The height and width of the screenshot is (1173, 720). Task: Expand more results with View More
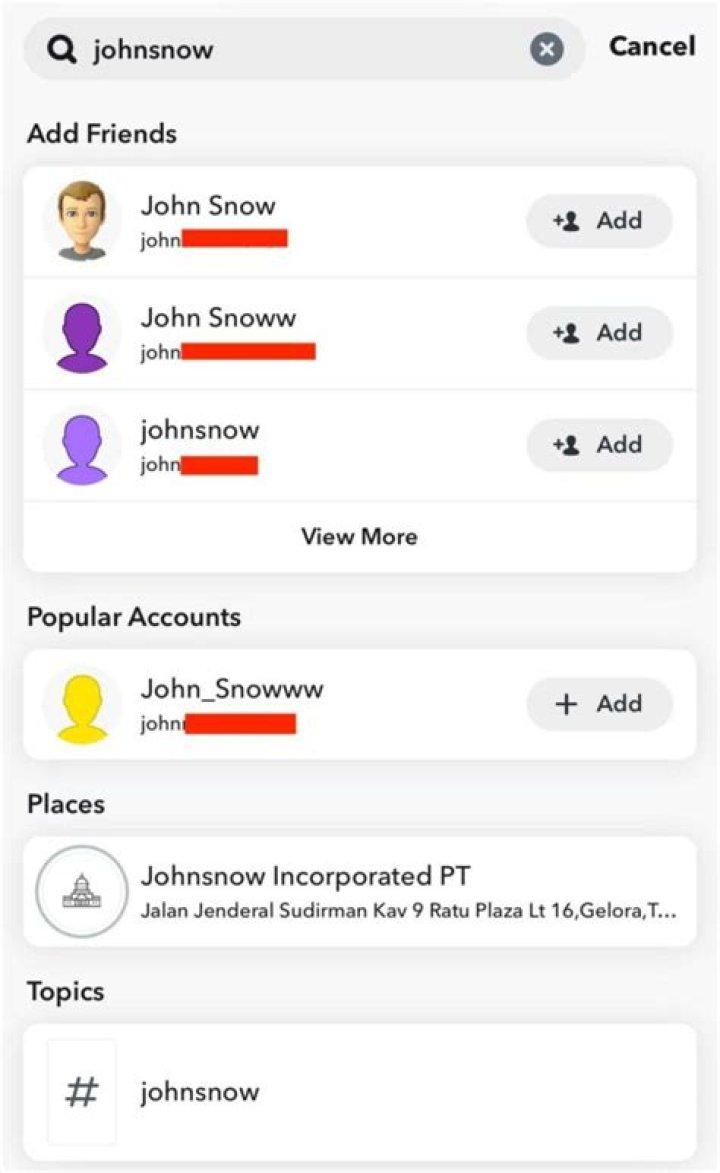(x=359, y=536)
